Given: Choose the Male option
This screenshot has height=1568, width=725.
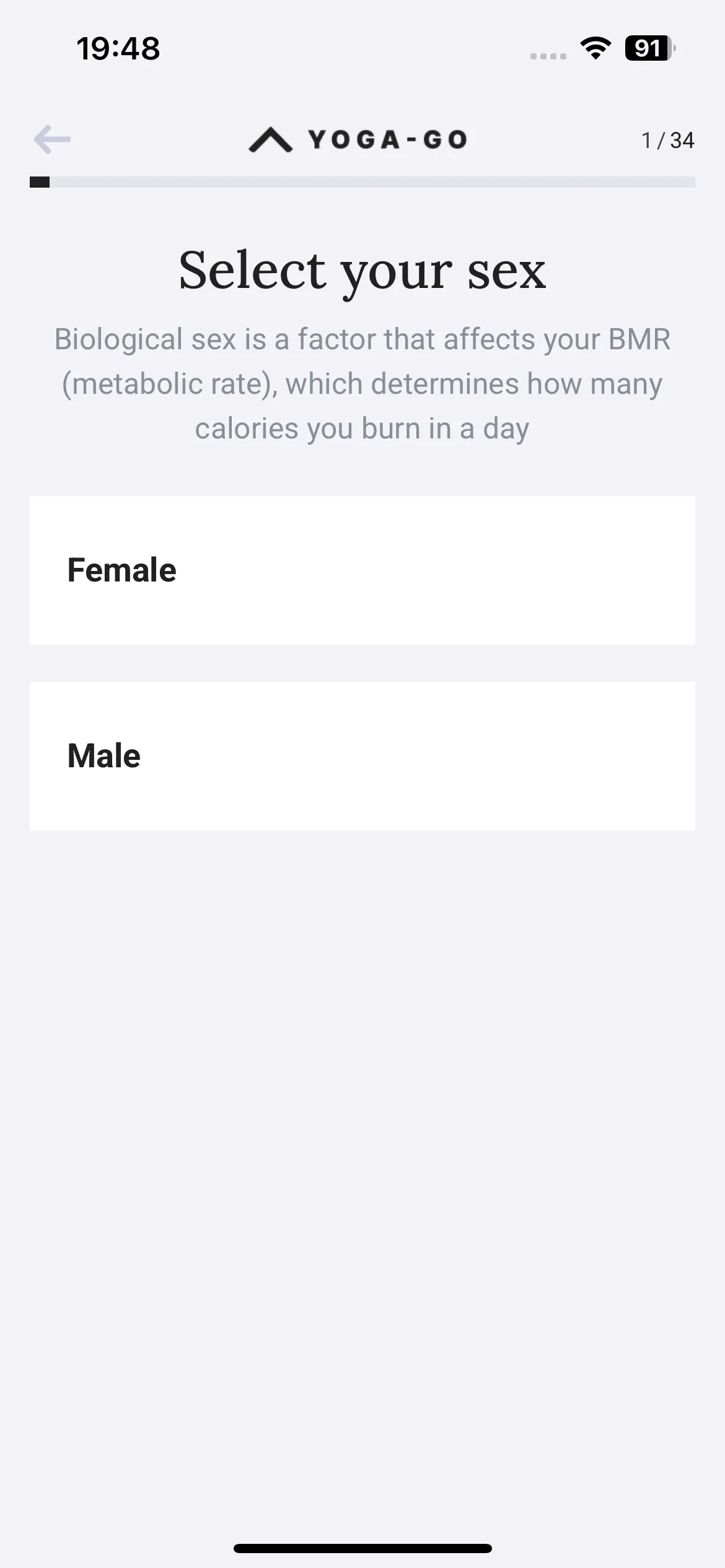Looking at the screenshot, I should [x=362, y=756].
